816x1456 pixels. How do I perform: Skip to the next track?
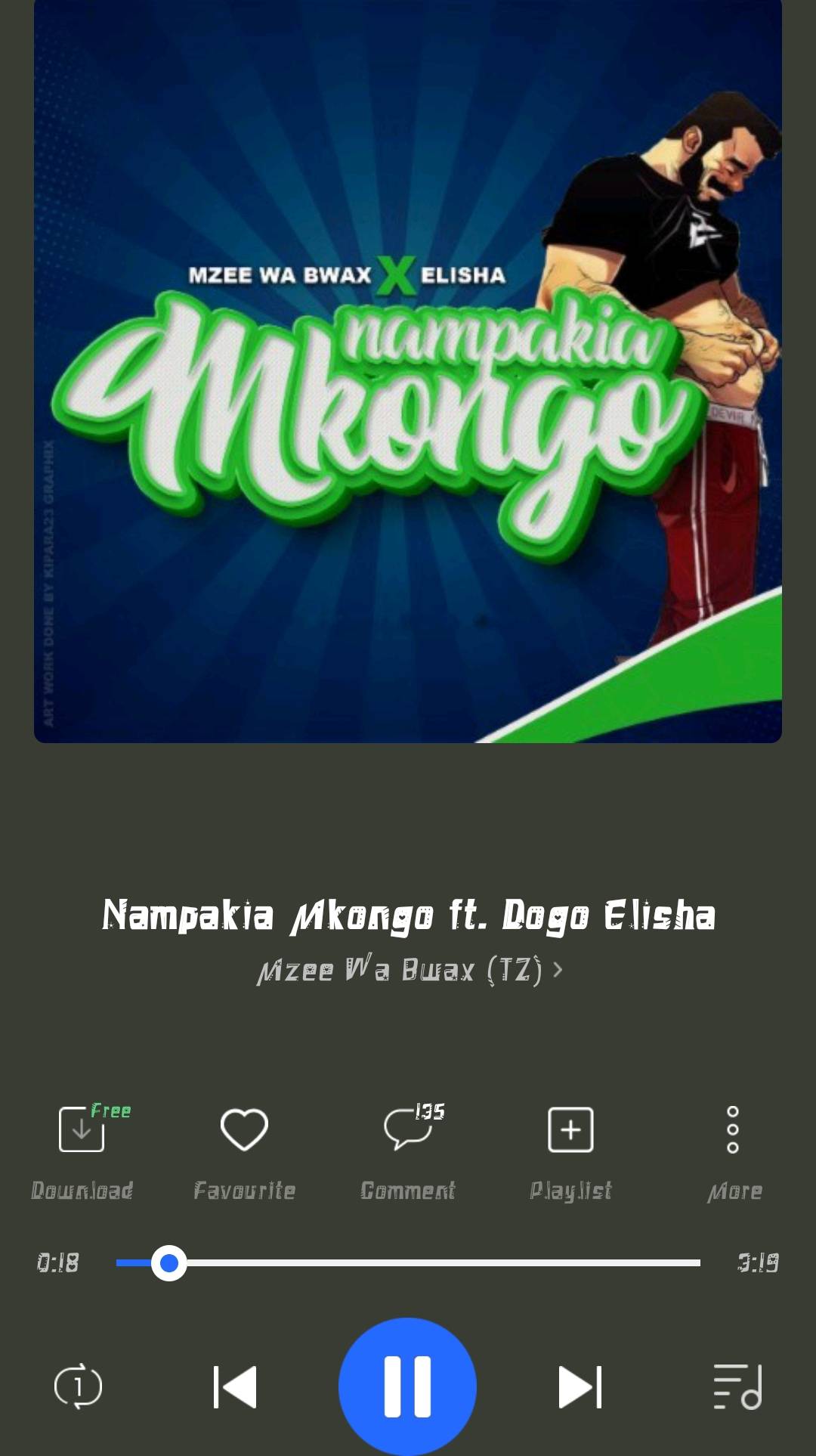(580, 1386)
